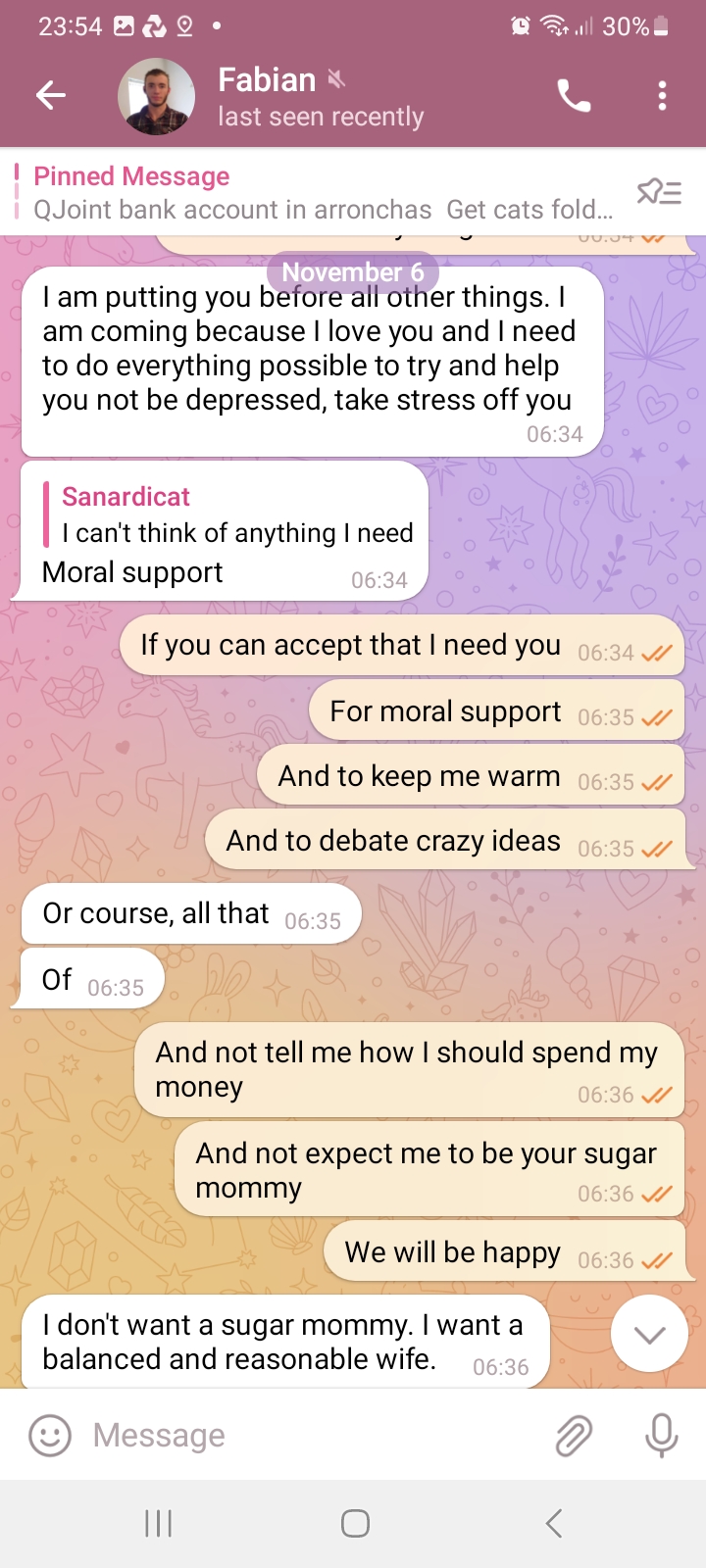Open the pinned messages list icon
This screenshot has width=706, height=1568.
[659, 192]
